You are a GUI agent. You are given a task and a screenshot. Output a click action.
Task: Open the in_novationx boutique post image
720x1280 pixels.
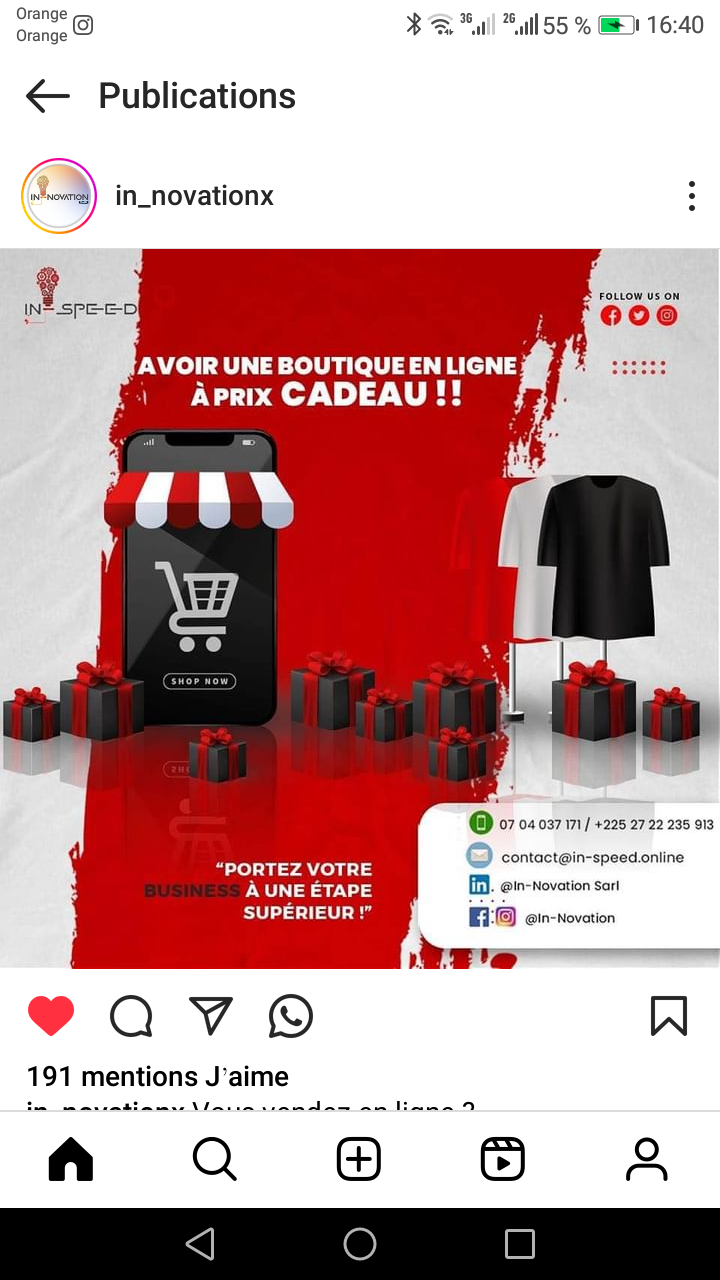(360, 608)
